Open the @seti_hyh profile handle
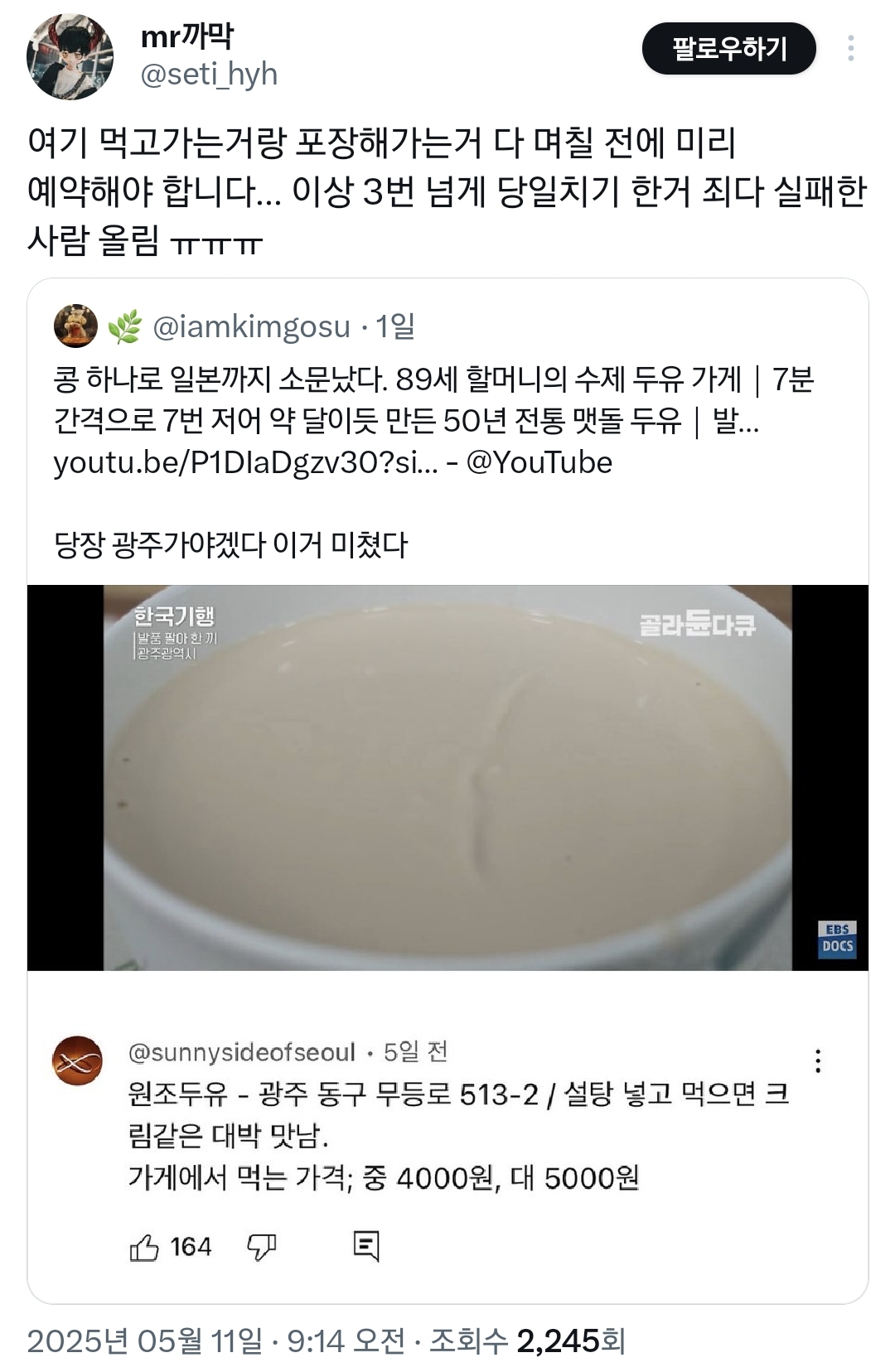The height and width of the screenshot is (1372, 895). (x=209, y=75)
